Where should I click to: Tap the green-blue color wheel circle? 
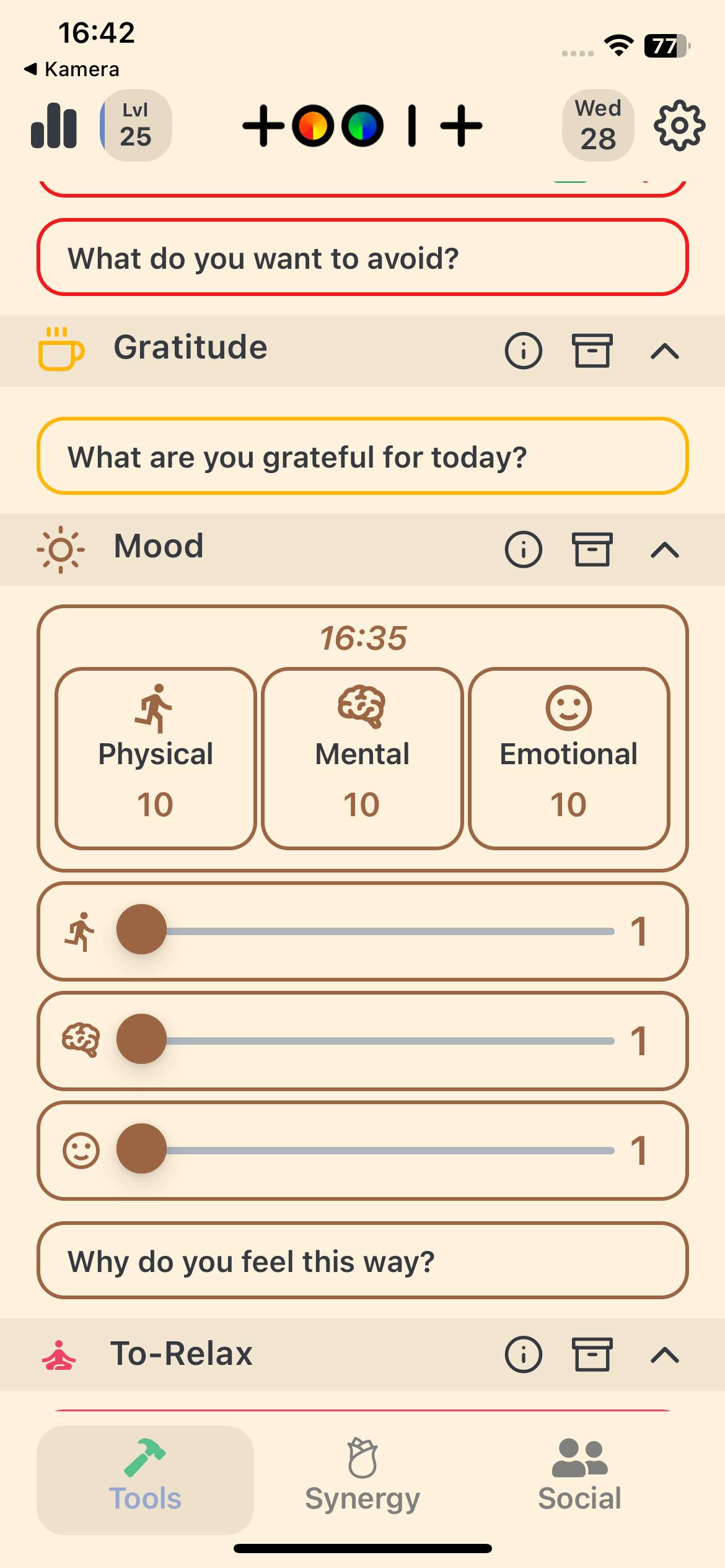click(362, 126)
